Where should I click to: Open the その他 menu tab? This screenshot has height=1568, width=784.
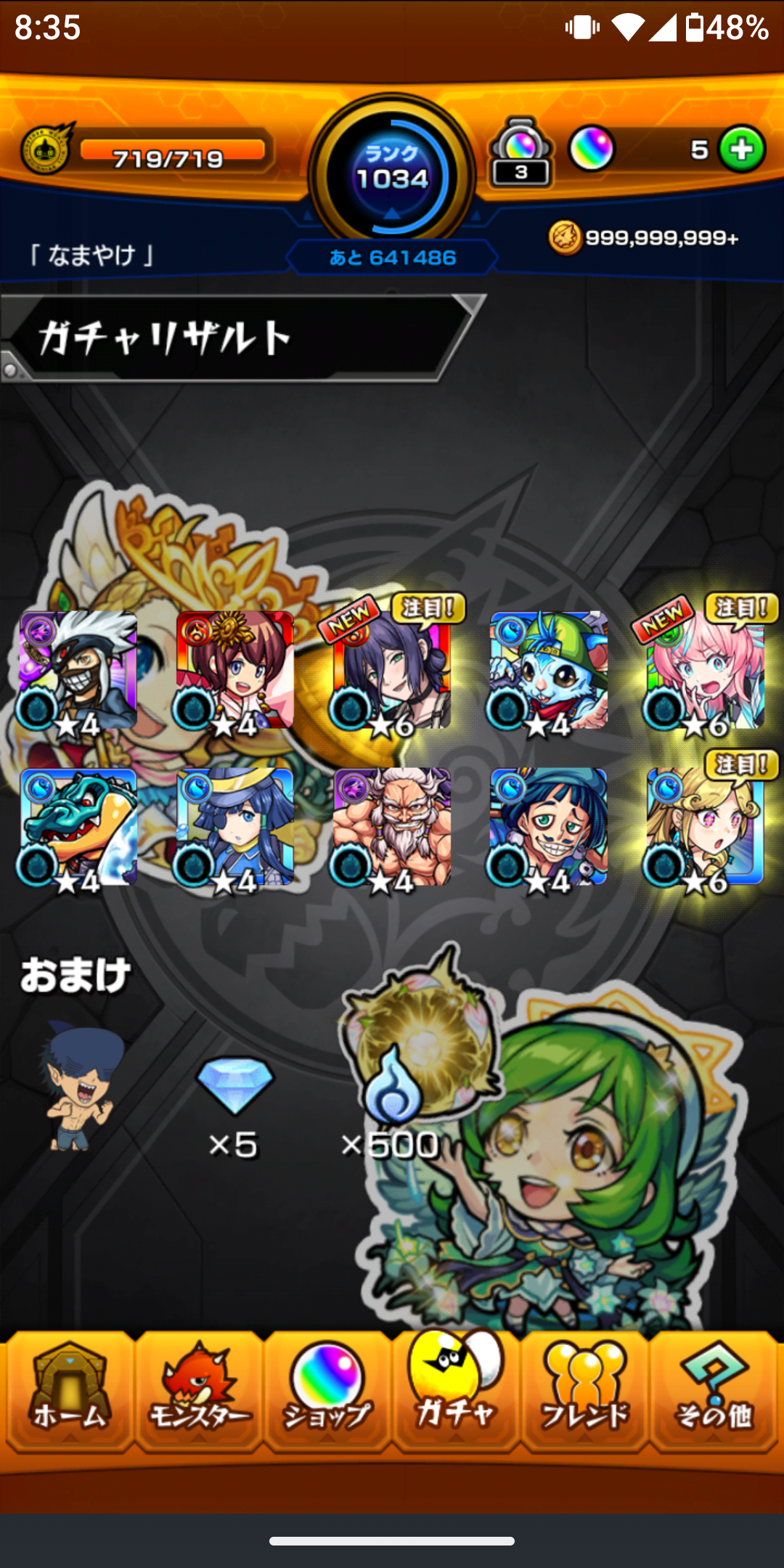tap(714, 1392)
